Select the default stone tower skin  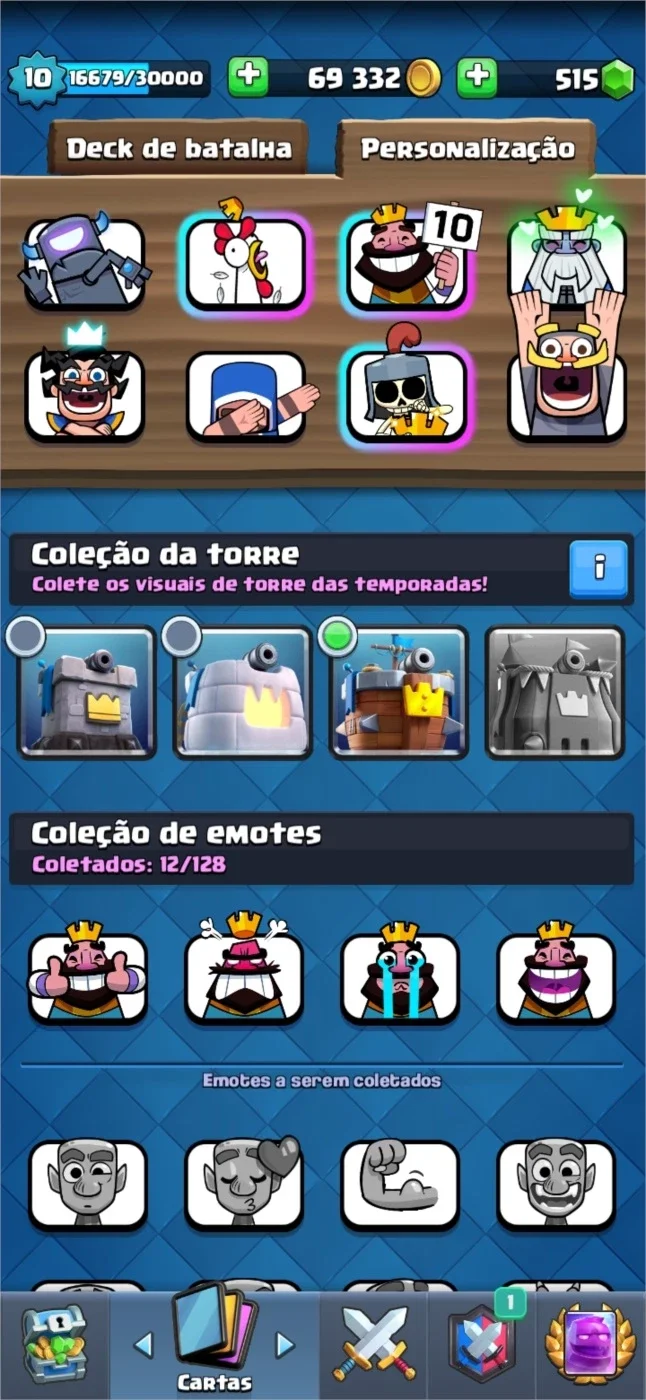pos(87,692)
